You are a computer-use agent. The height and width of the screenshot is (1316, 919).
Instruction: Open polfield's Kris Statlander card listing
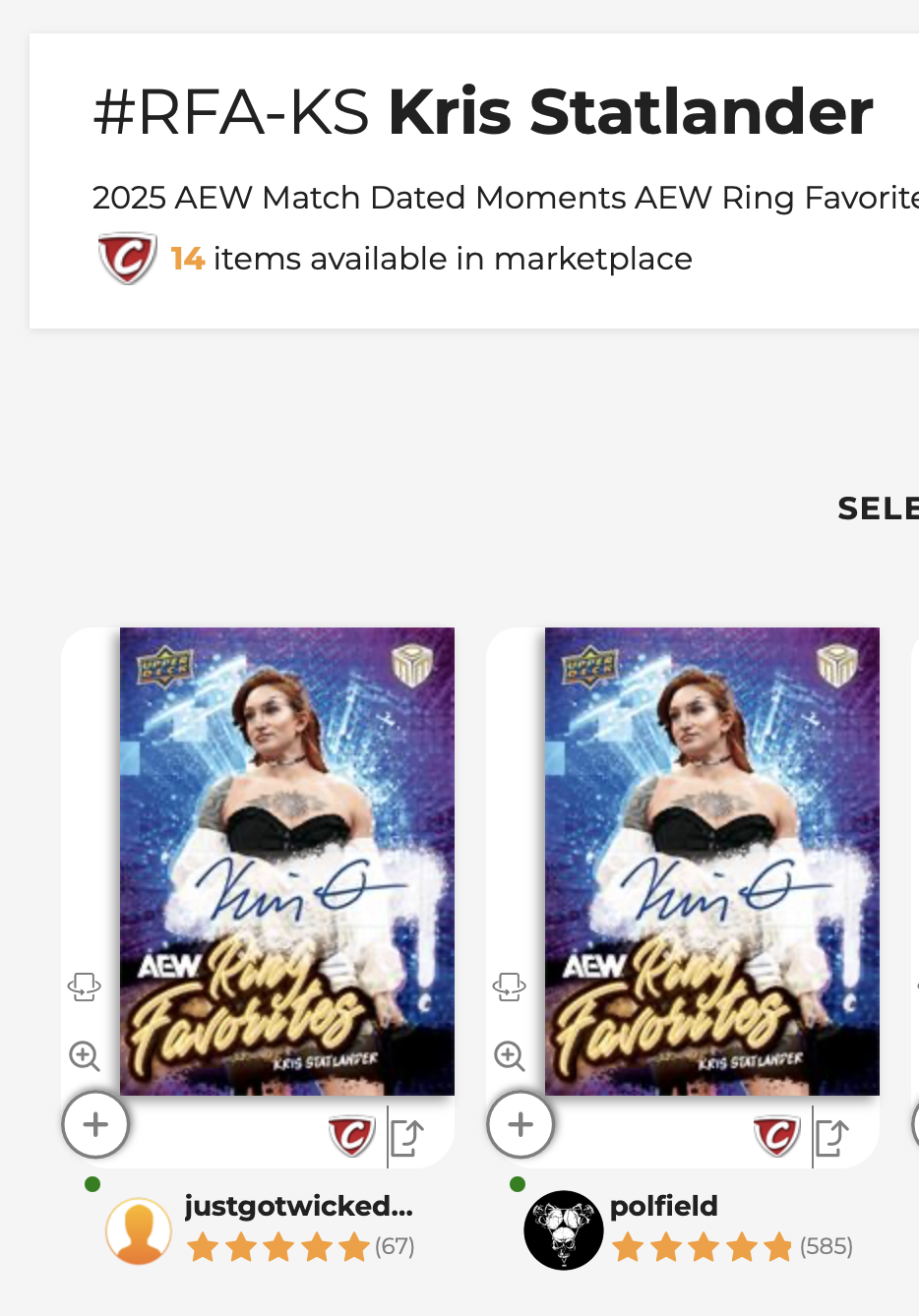[x=711, y=861]
